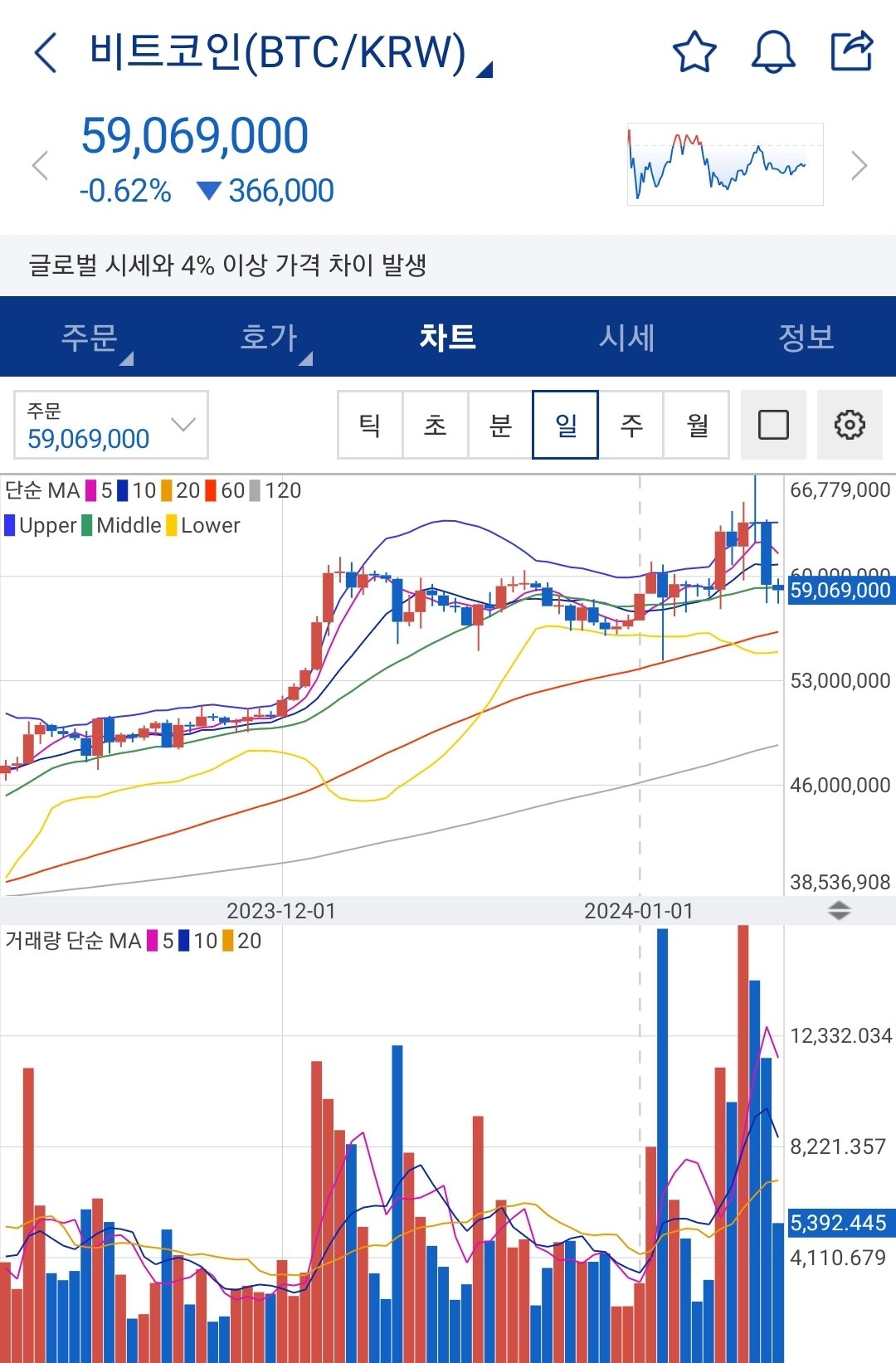Go back using the top-left arrow
Screen dimensions: 896x1363
[46, 52]
